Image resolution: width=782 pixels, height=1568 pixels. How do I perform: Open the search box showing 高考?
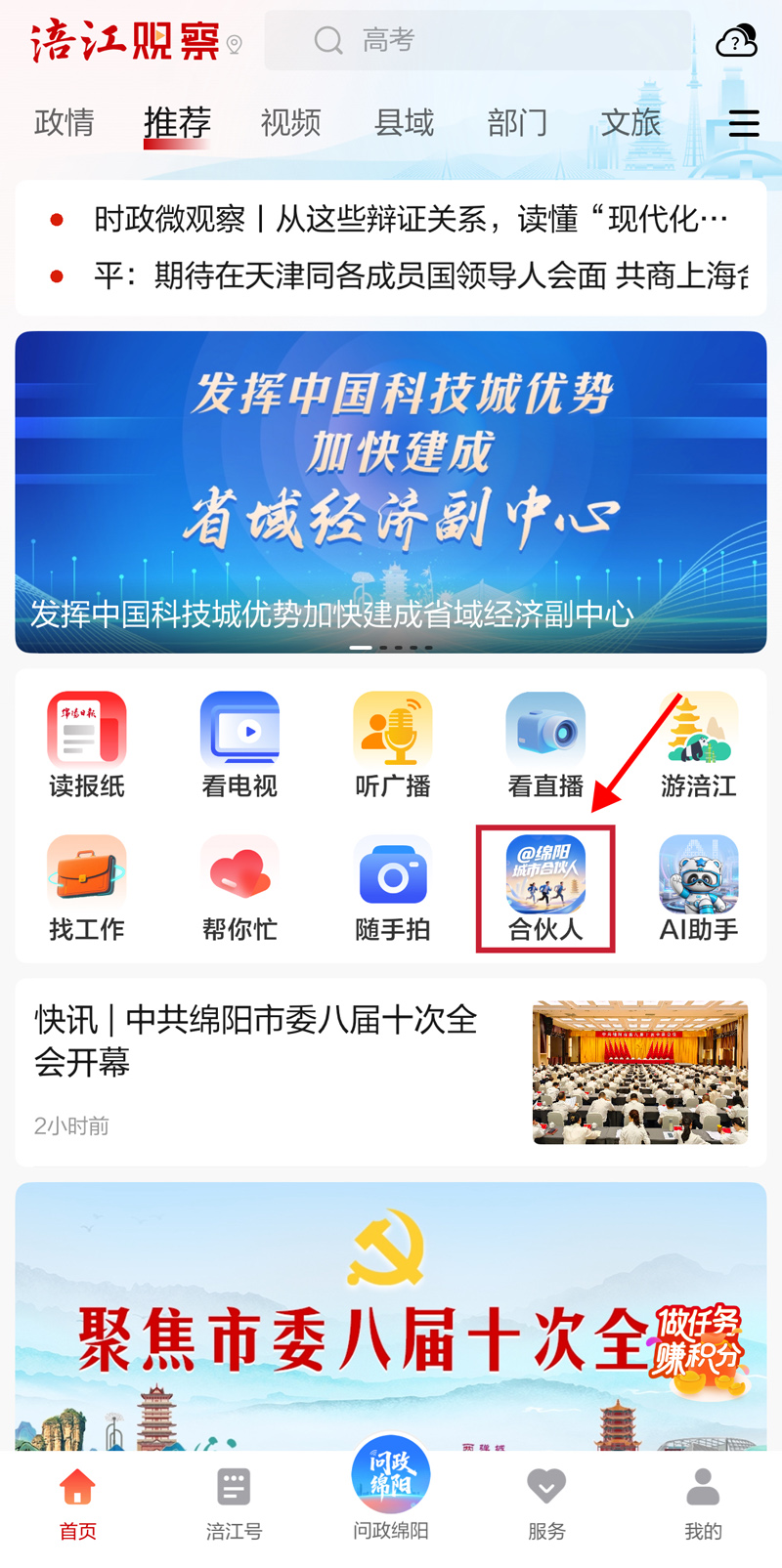pyautogui.click(x=477, y=40)
